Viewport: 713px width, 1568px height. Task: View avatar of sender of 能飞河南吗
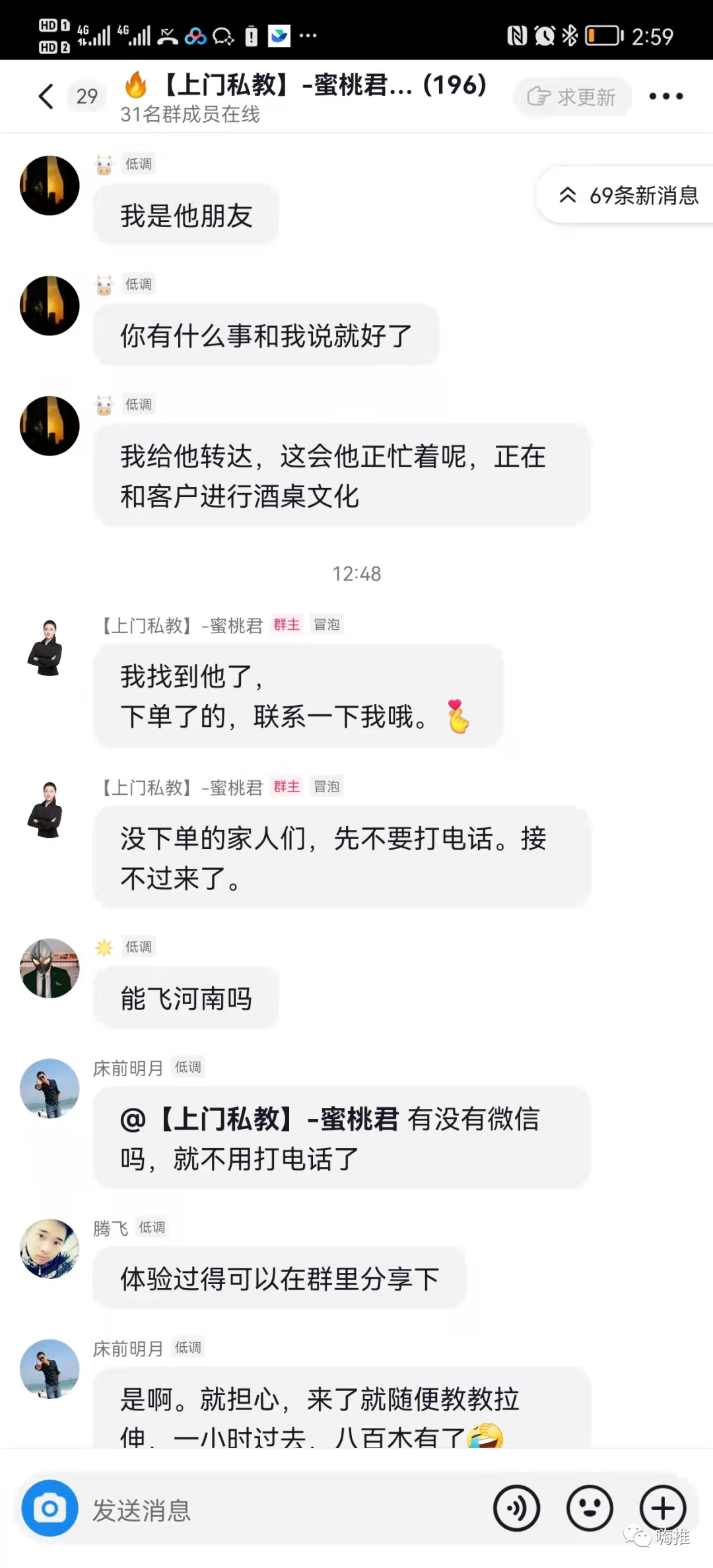(x=50, y=969)
